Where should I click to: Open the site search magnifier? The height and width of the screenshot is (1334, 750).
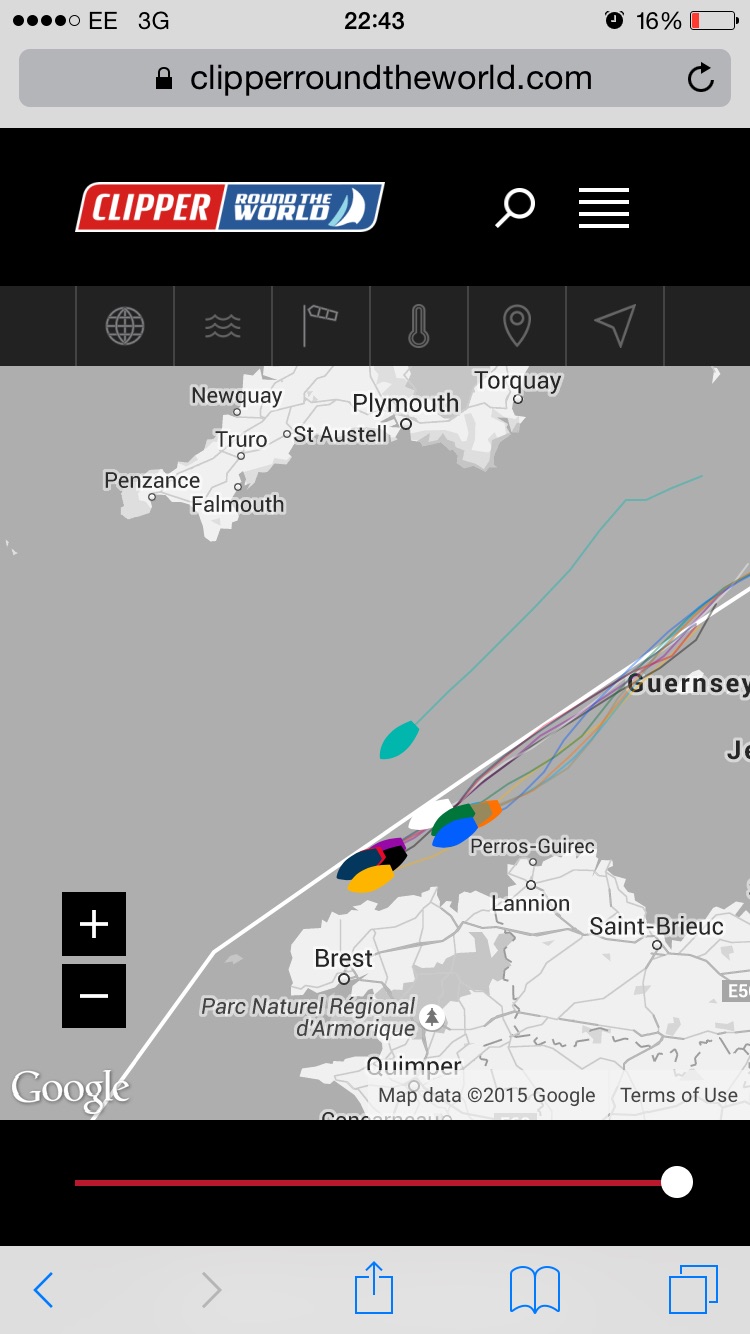point(516,208)
